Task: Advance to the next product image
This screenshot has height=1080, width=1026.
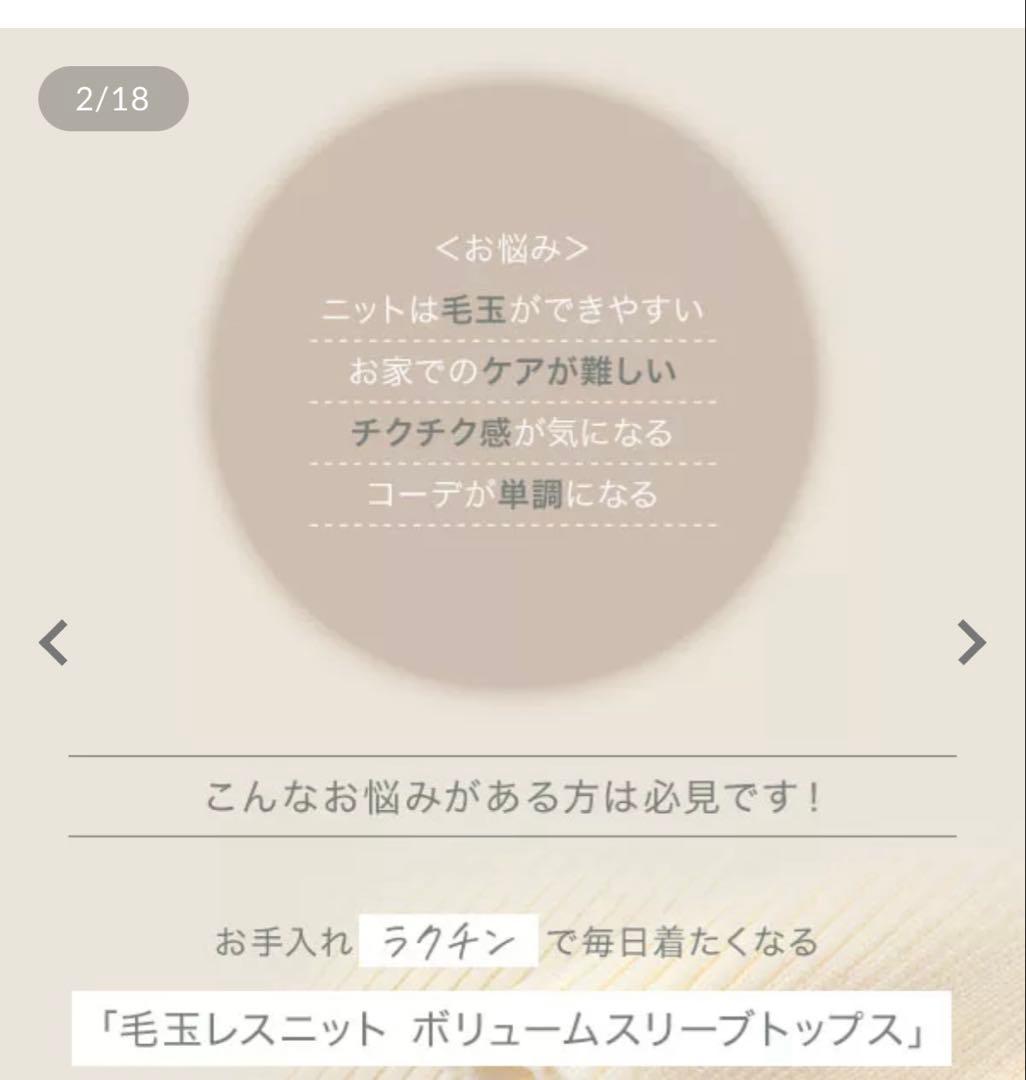Action: pyautogui.click(x=972, y=643)
